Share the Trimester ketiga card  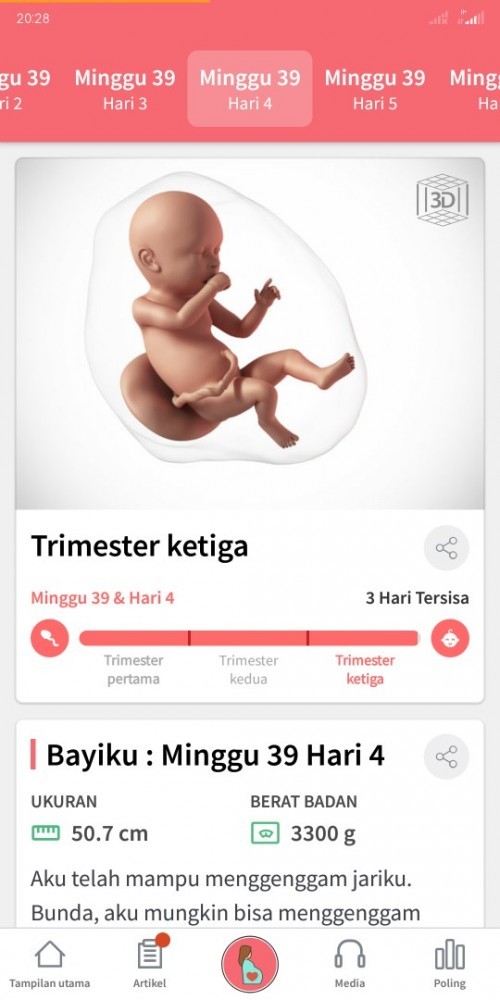(446, 548)
